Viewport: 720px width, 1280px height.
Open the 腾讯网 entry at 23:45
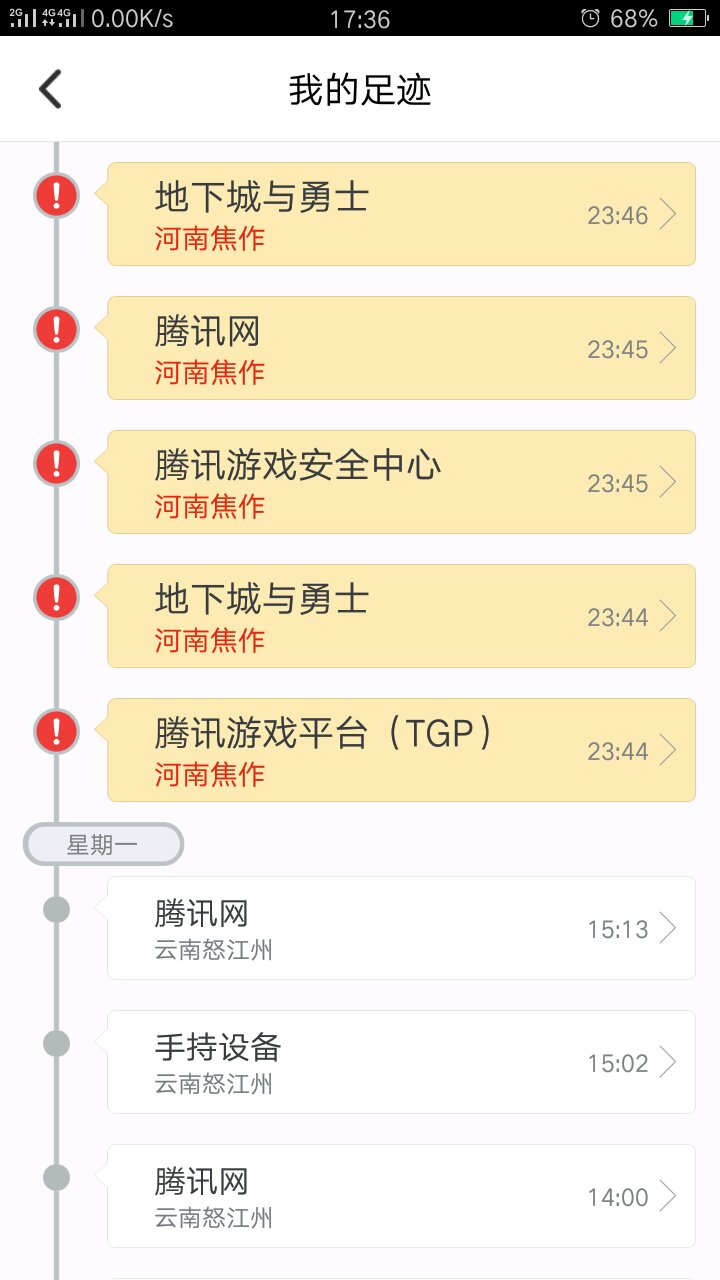tap(401, 348)
